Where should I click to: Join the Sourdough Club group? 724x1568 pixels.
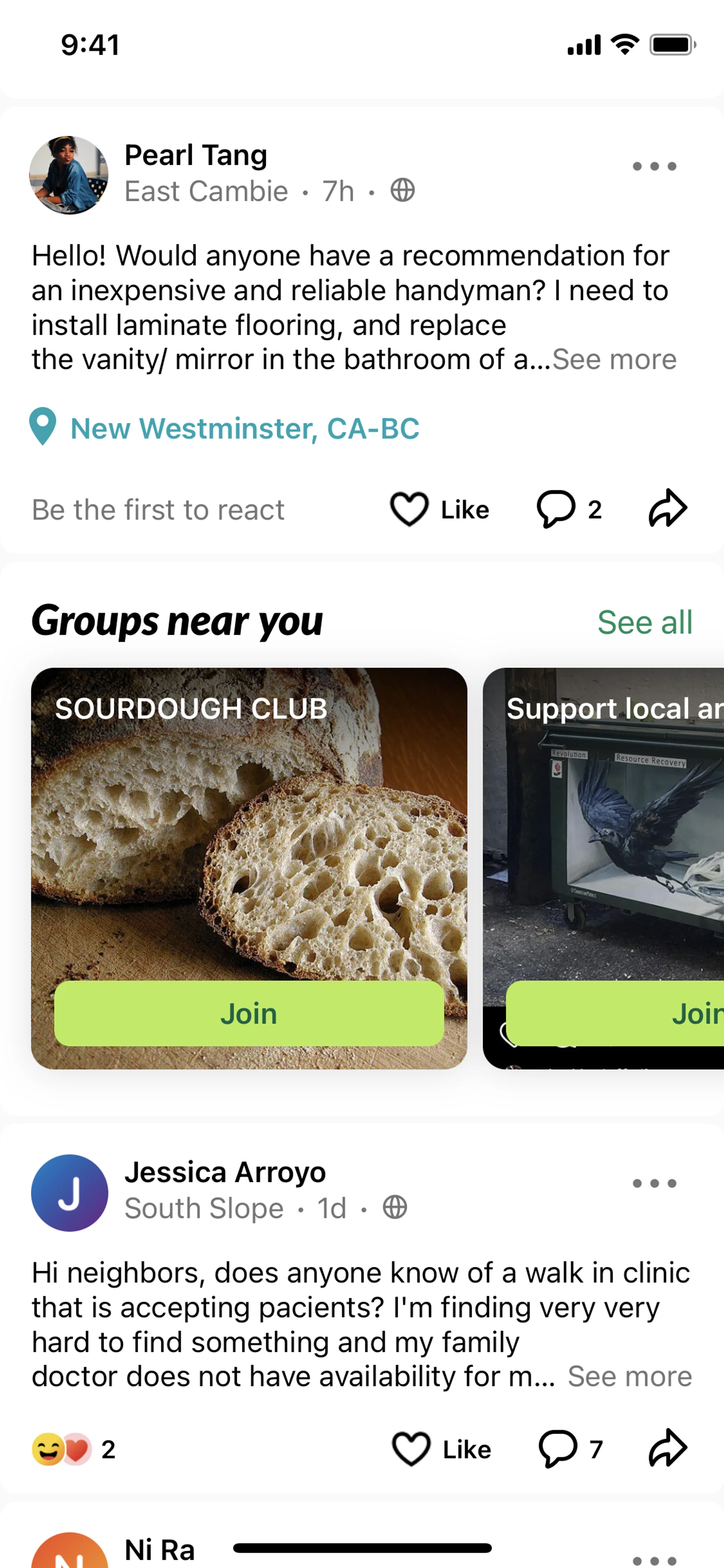pos(249,1014)
